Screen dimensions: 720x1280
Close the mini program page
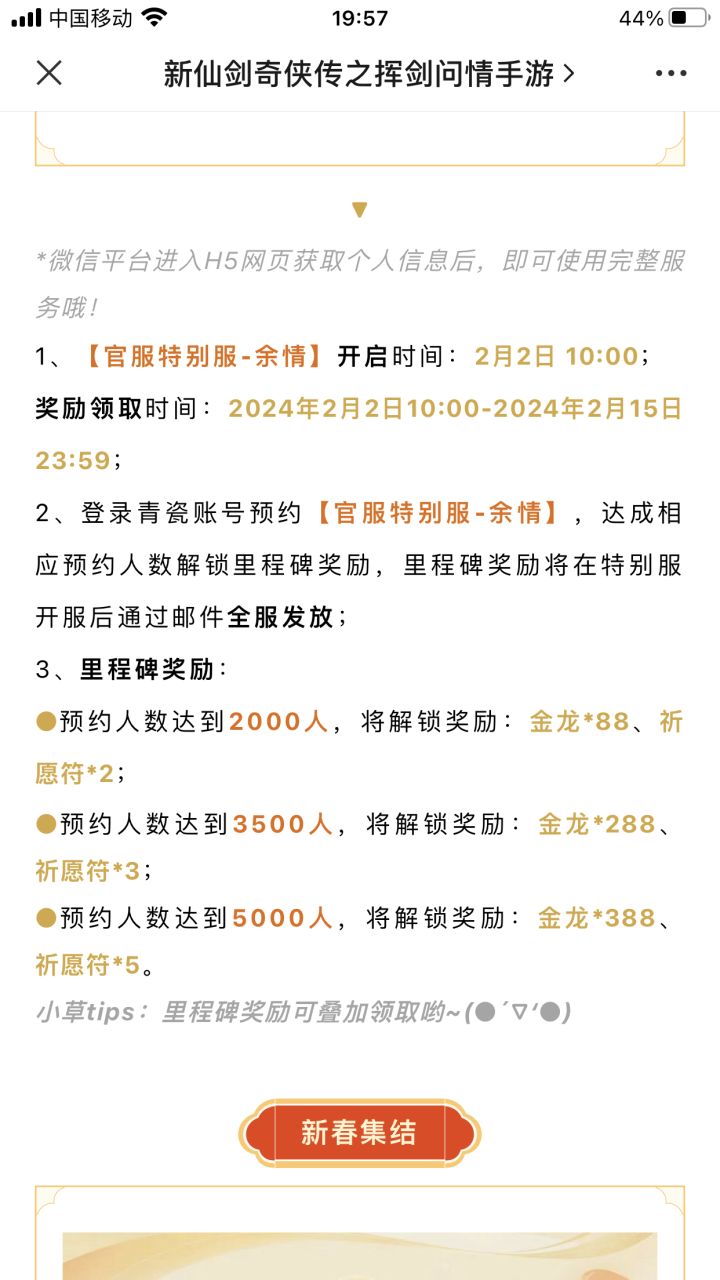(x=49, y=73)
